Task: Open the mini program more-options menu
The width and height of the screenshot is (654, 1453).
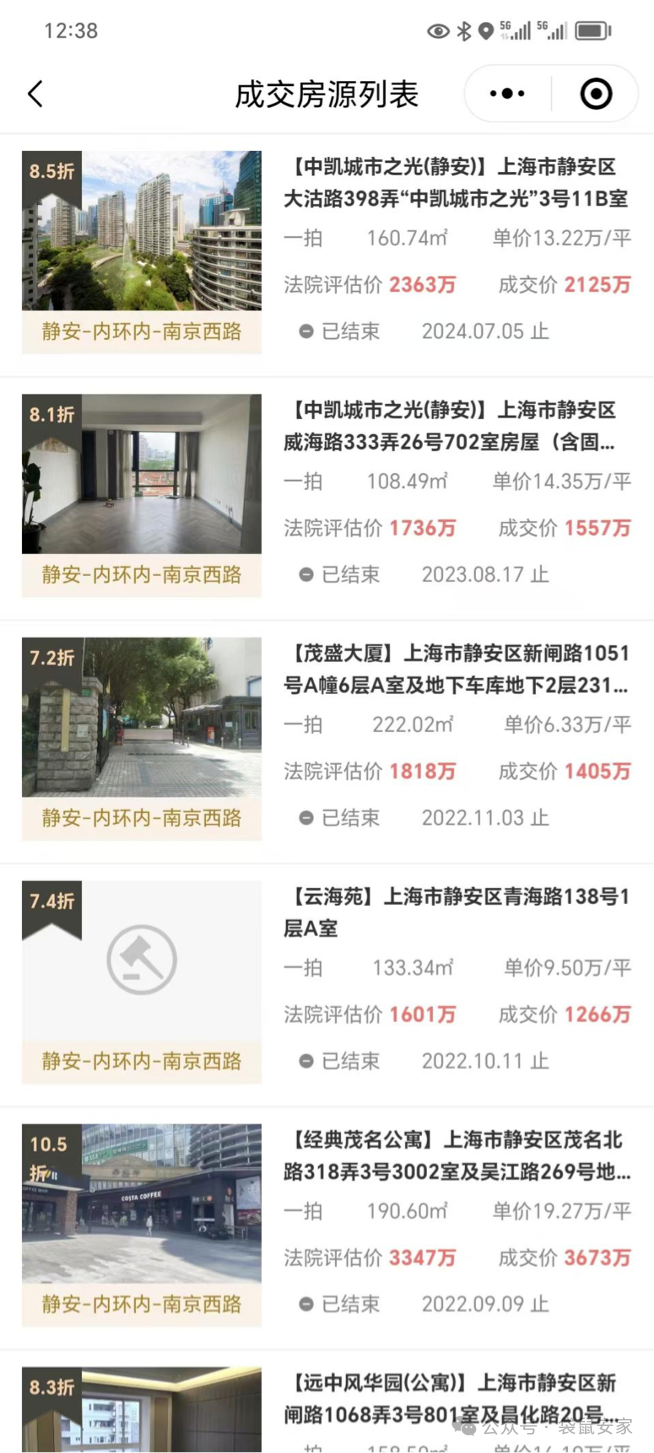Action: click(507, 94)
